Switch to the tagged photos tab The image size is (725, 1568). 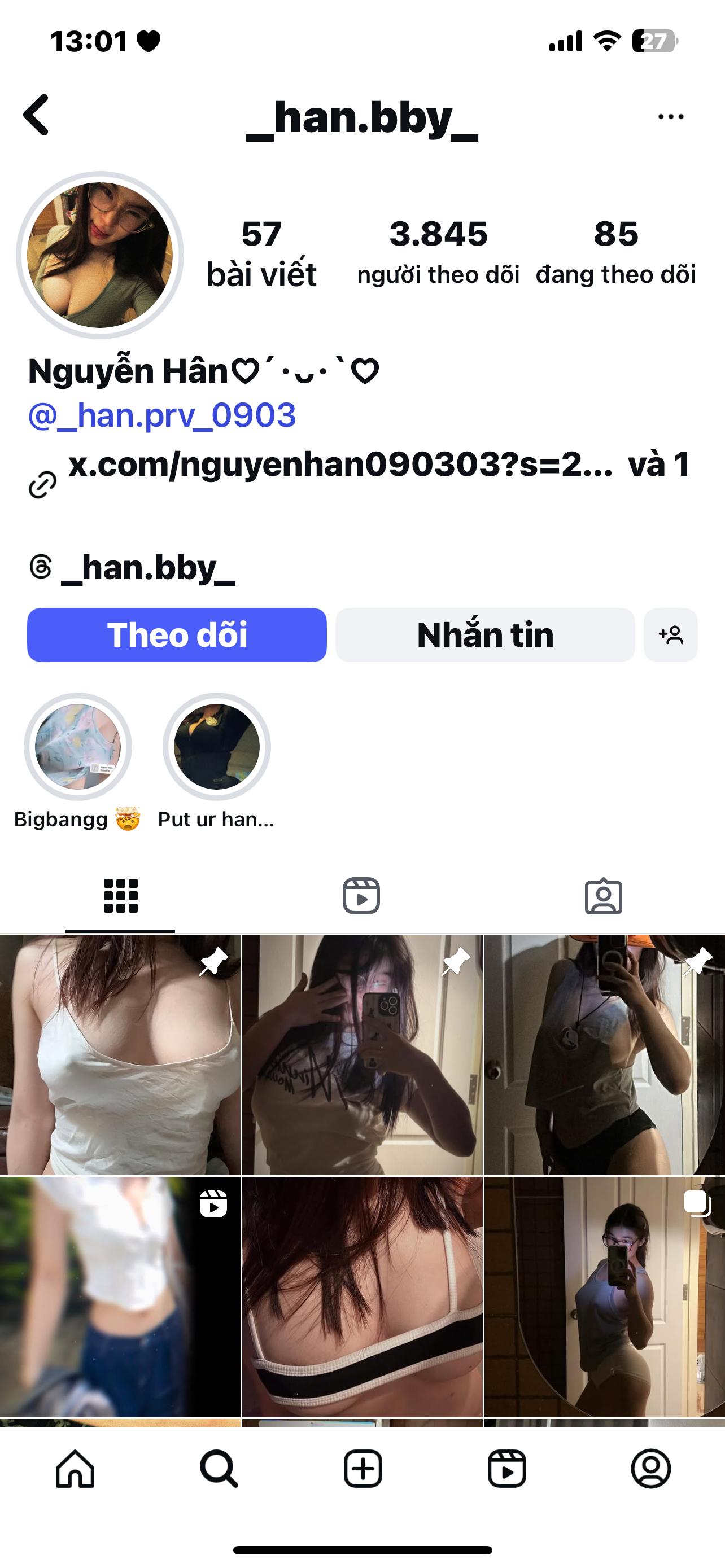[603, 896]
